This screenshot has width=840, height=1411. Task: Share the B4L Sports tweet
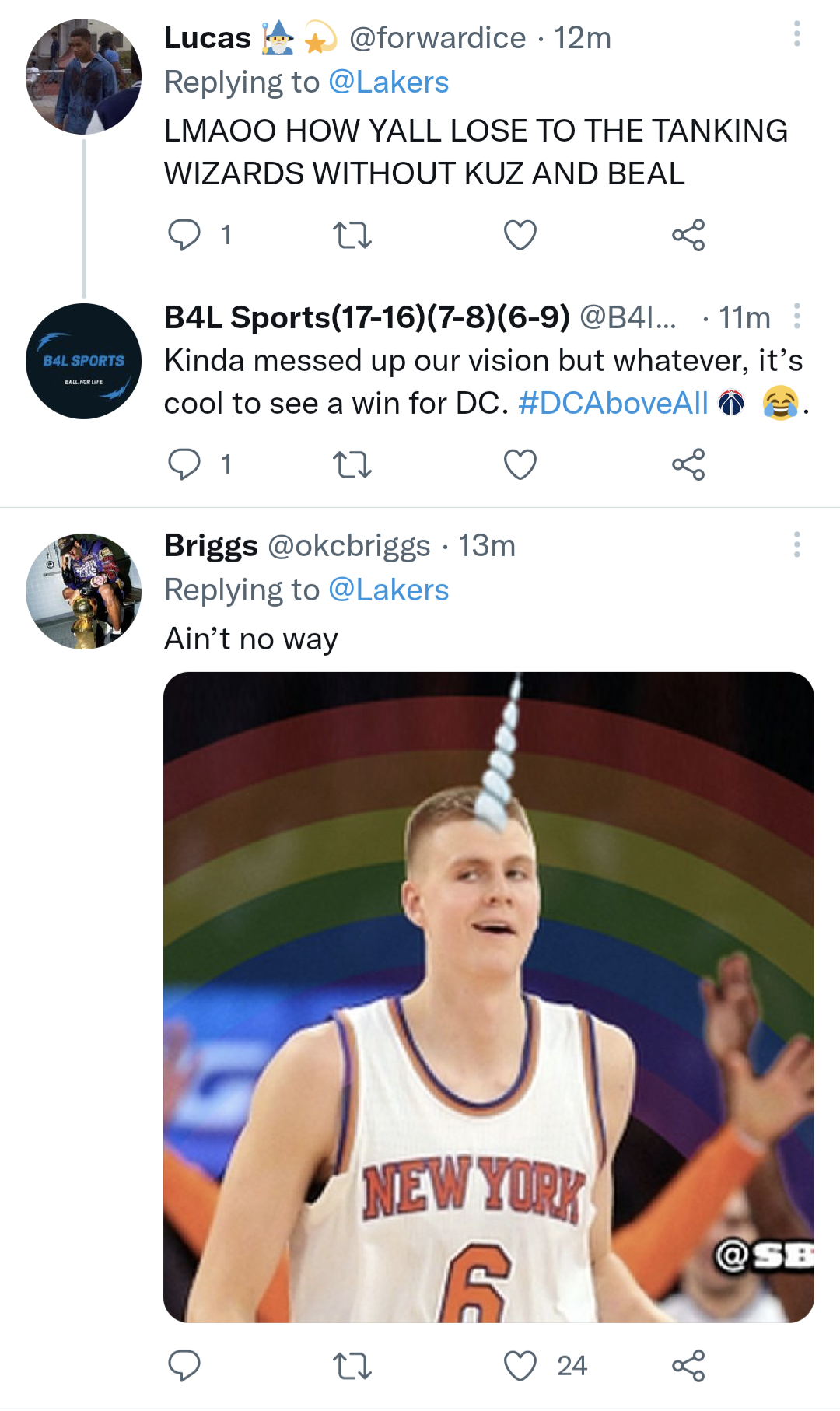pyautogui.click(x=688, y=465)
